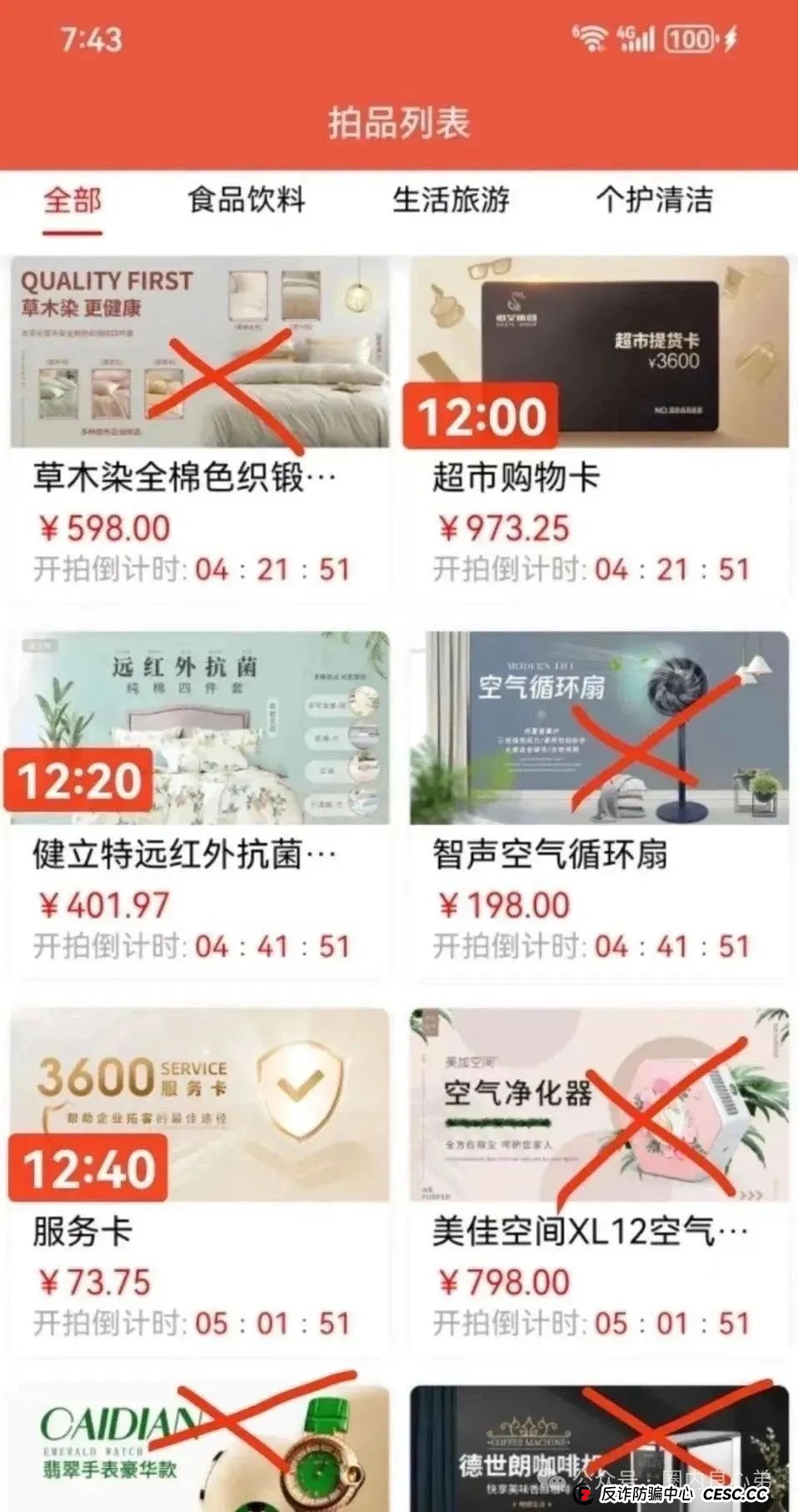Open the 服务卡 auction item
798x1512 pixels.
tap(199, 1174)
